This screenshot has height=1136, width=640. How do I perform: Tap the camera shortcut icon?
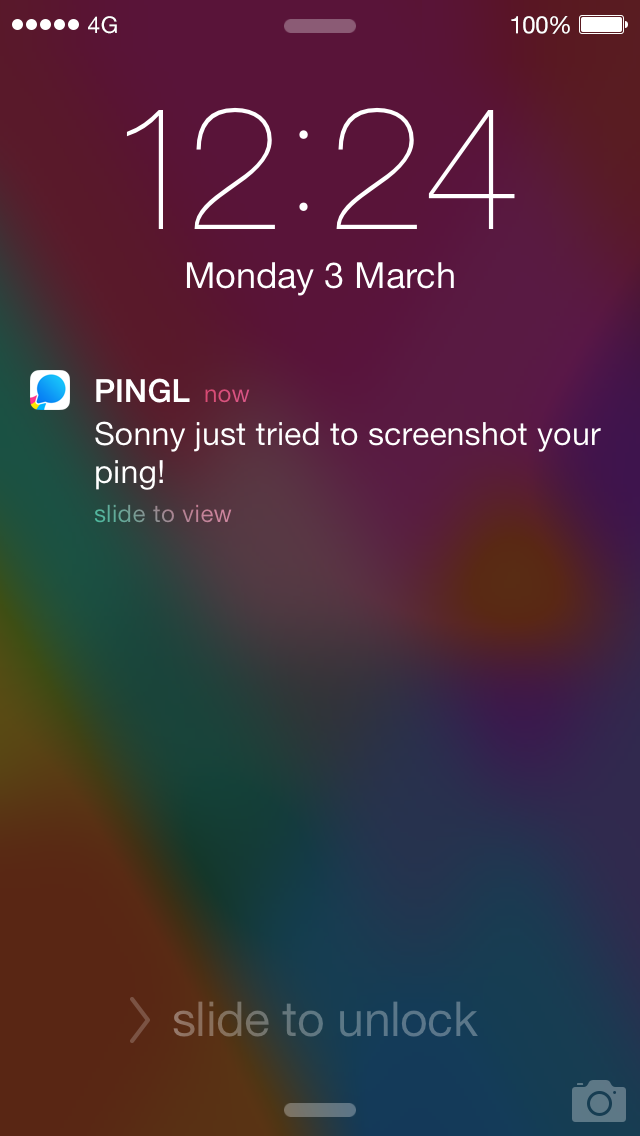point(599,1101)
